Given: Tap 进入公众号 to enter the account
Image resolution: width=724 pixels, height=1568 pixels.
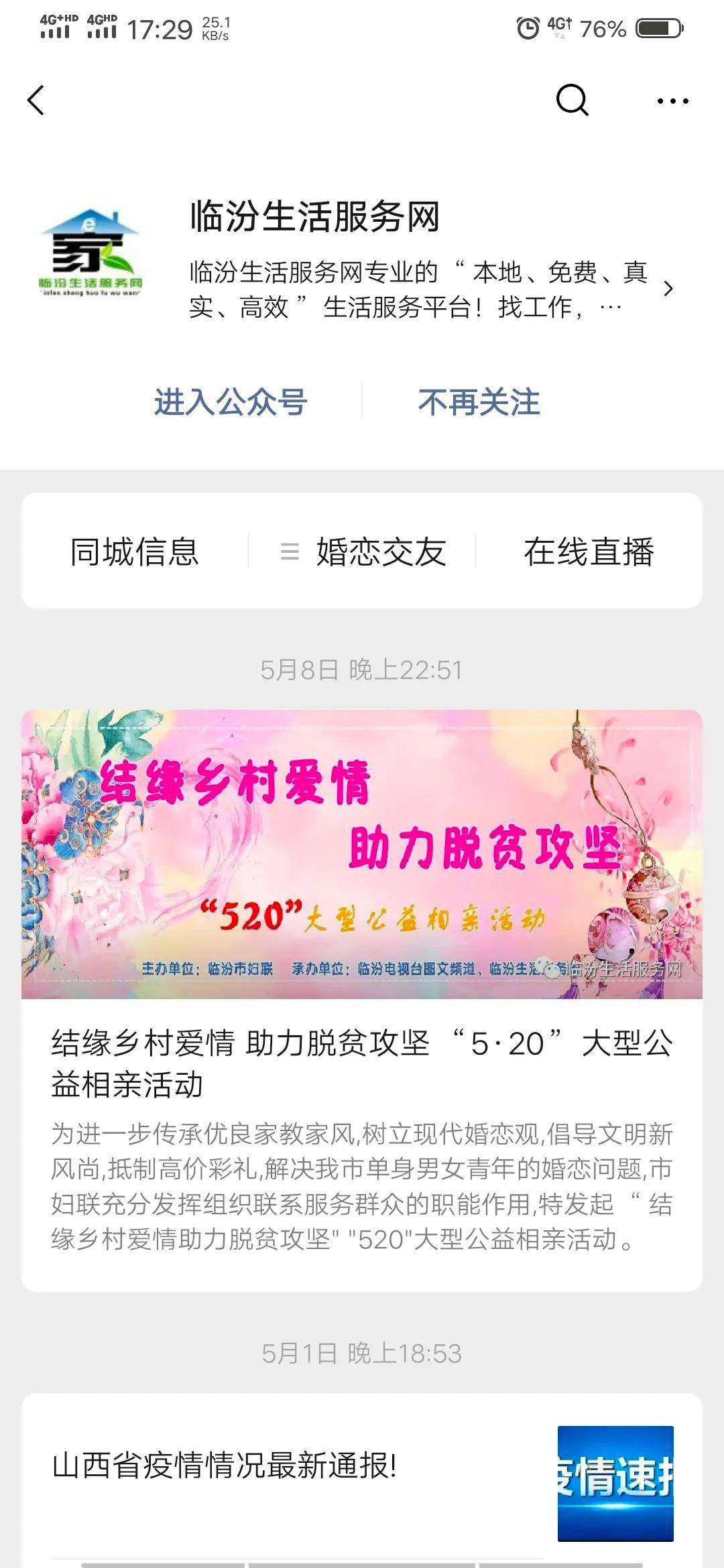Looking at the screenshot, I should (x=231, y=402).
